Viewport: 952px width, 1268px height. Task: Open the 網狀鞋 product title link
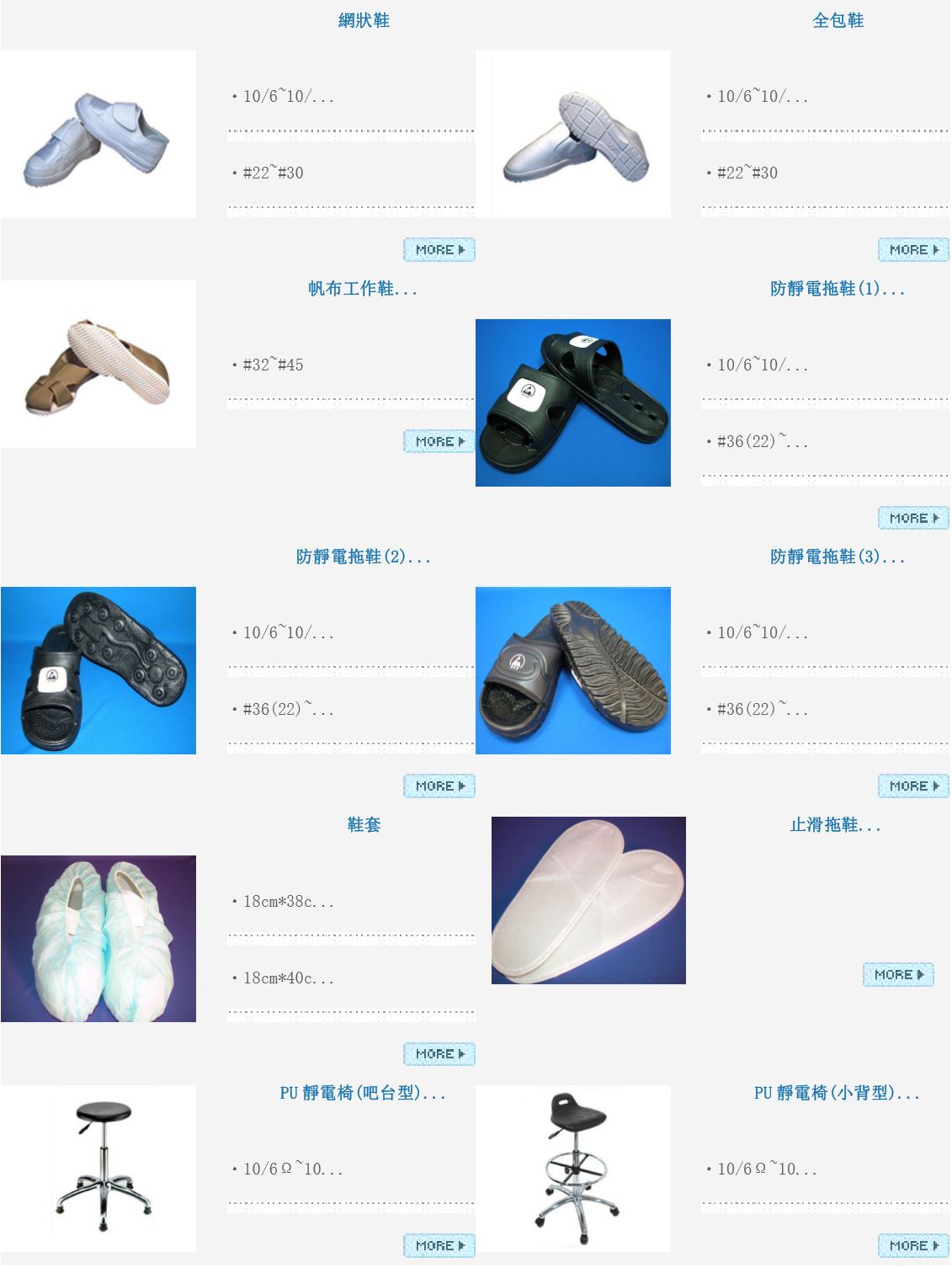tap(364, 20)
